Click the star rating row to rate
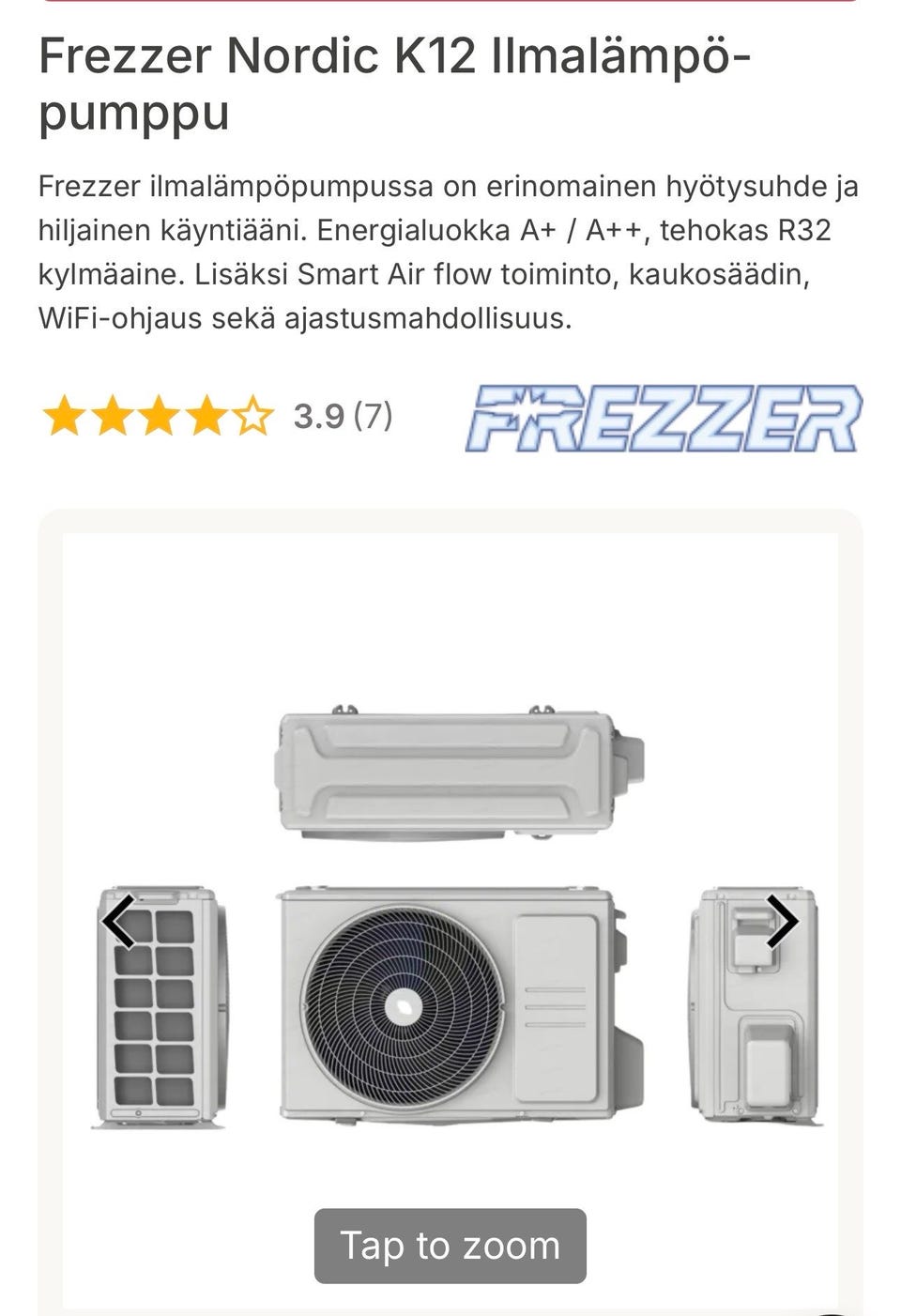This screenshot has width=901, height=1316. (x=160, y=414)
